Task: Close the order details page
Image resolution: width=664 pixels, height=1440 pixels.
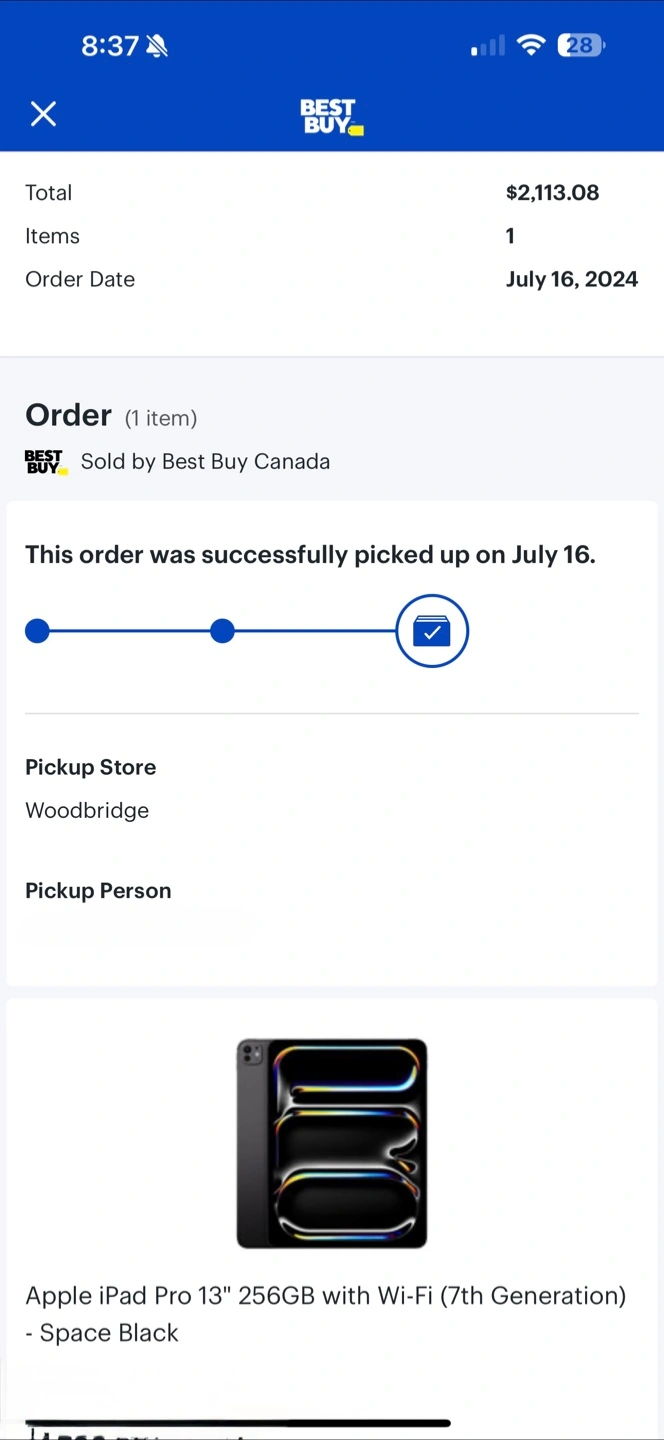Action: pos(43,114)
